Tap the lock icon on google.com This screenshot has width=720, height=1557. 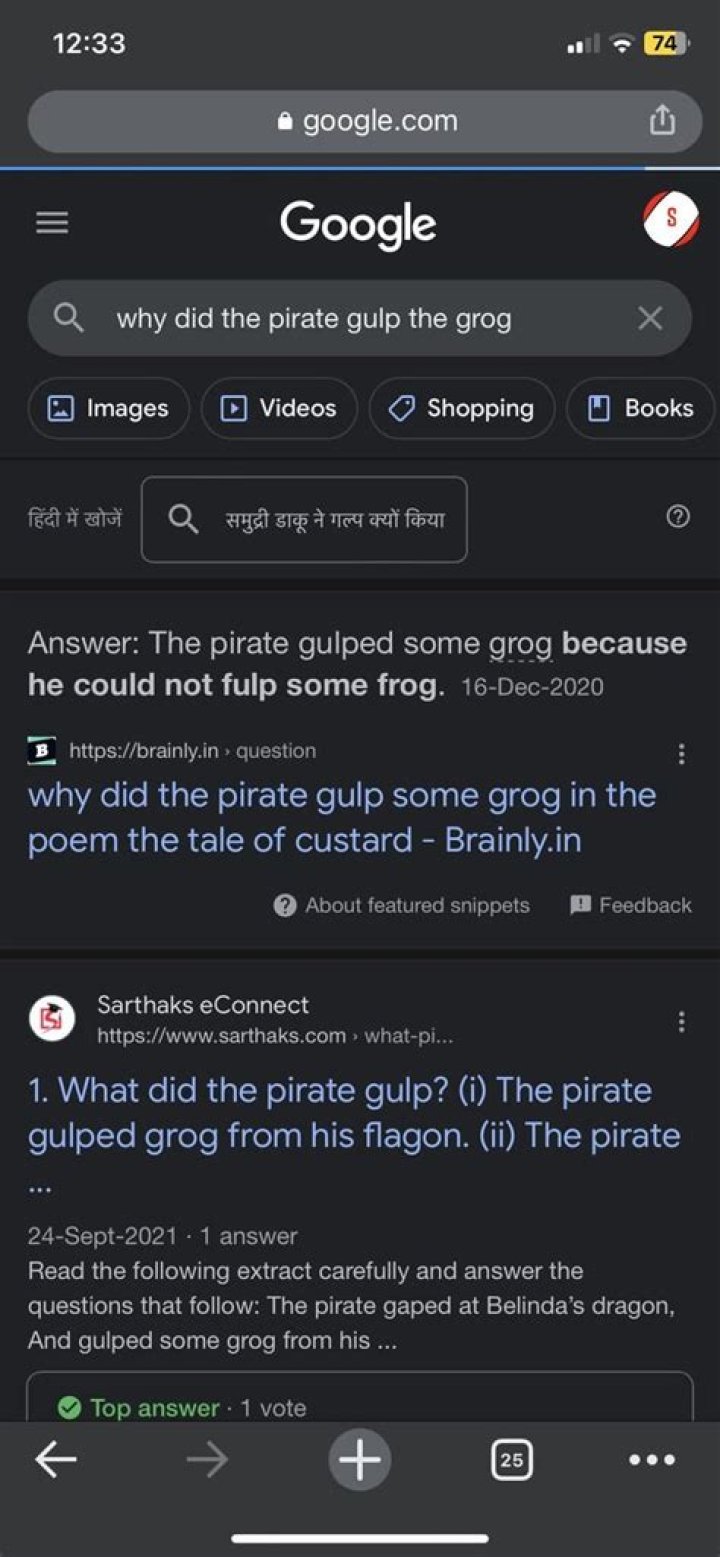coord(283,120)
